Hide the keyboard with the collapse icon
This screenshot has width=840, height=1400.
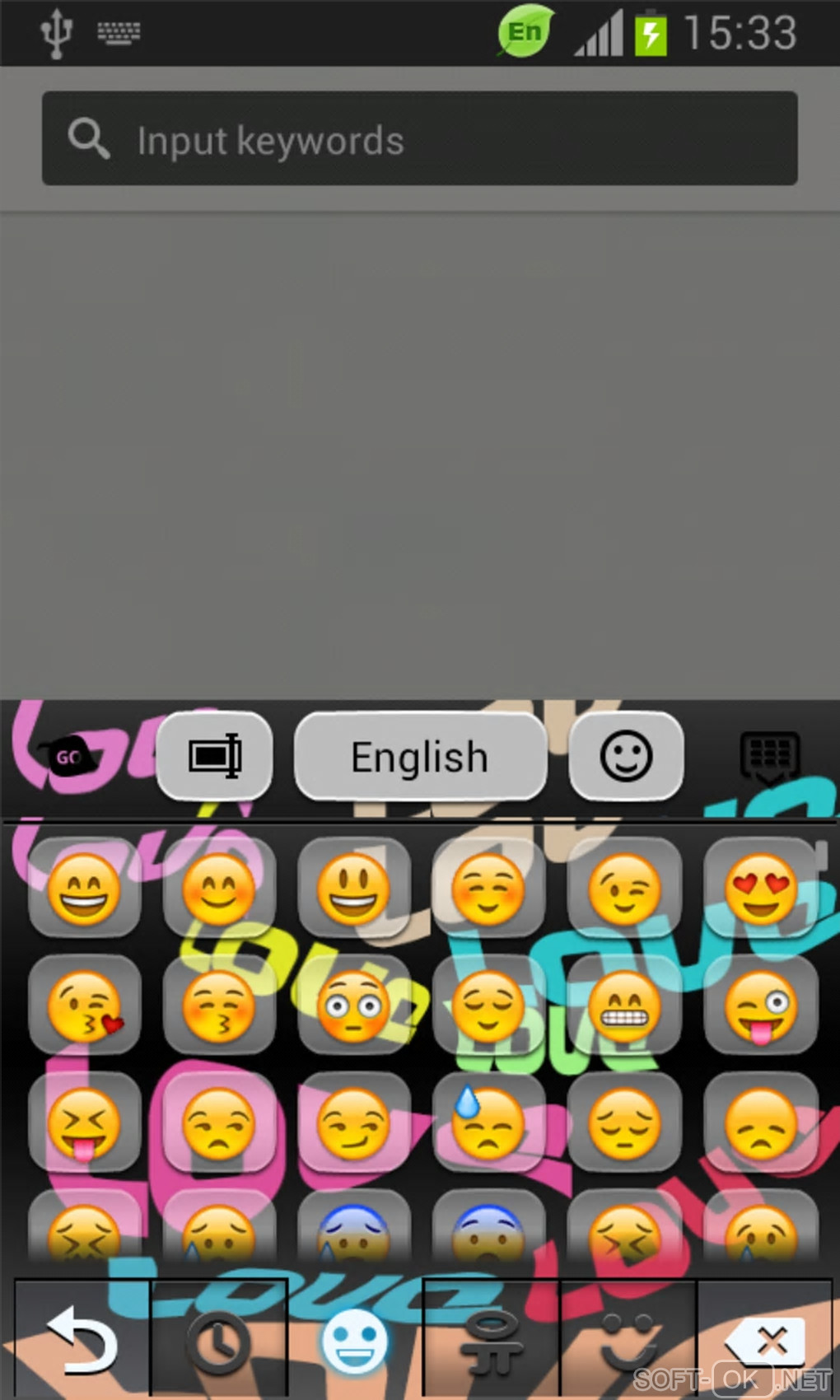point(769,756)
